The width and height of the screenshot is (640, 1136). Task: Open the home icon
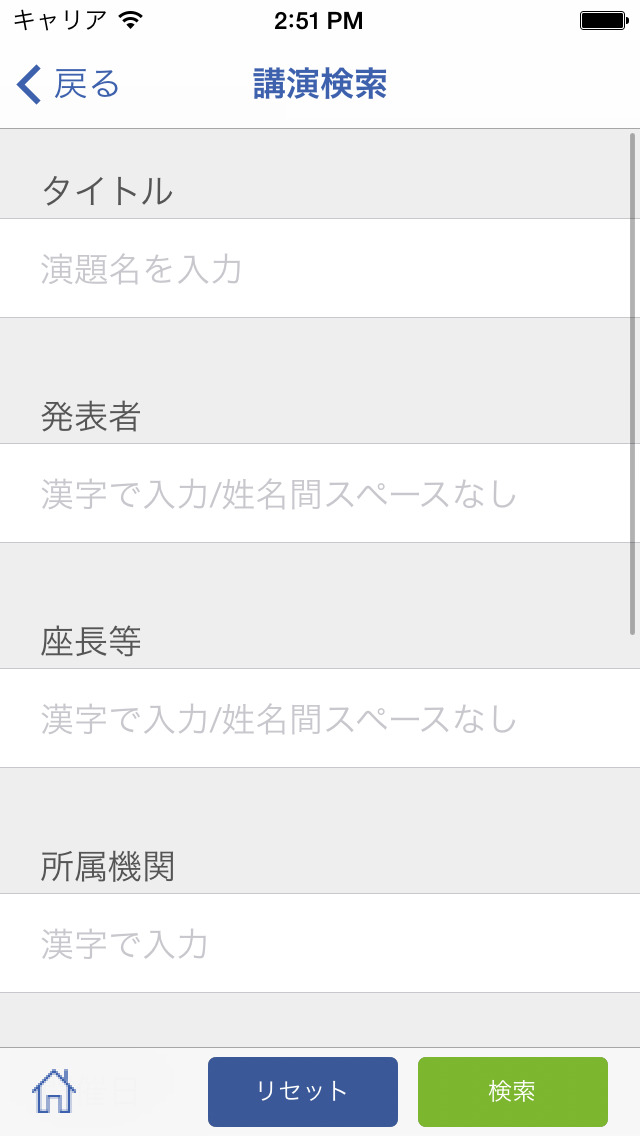[x=54, y=1091]
